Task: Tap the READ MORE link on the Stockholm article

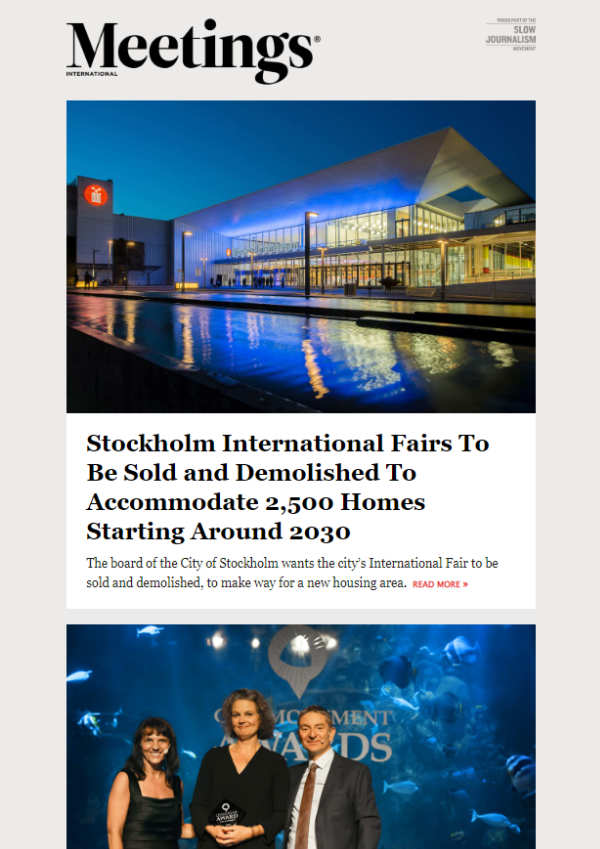Action: click(x=440, y=584)
